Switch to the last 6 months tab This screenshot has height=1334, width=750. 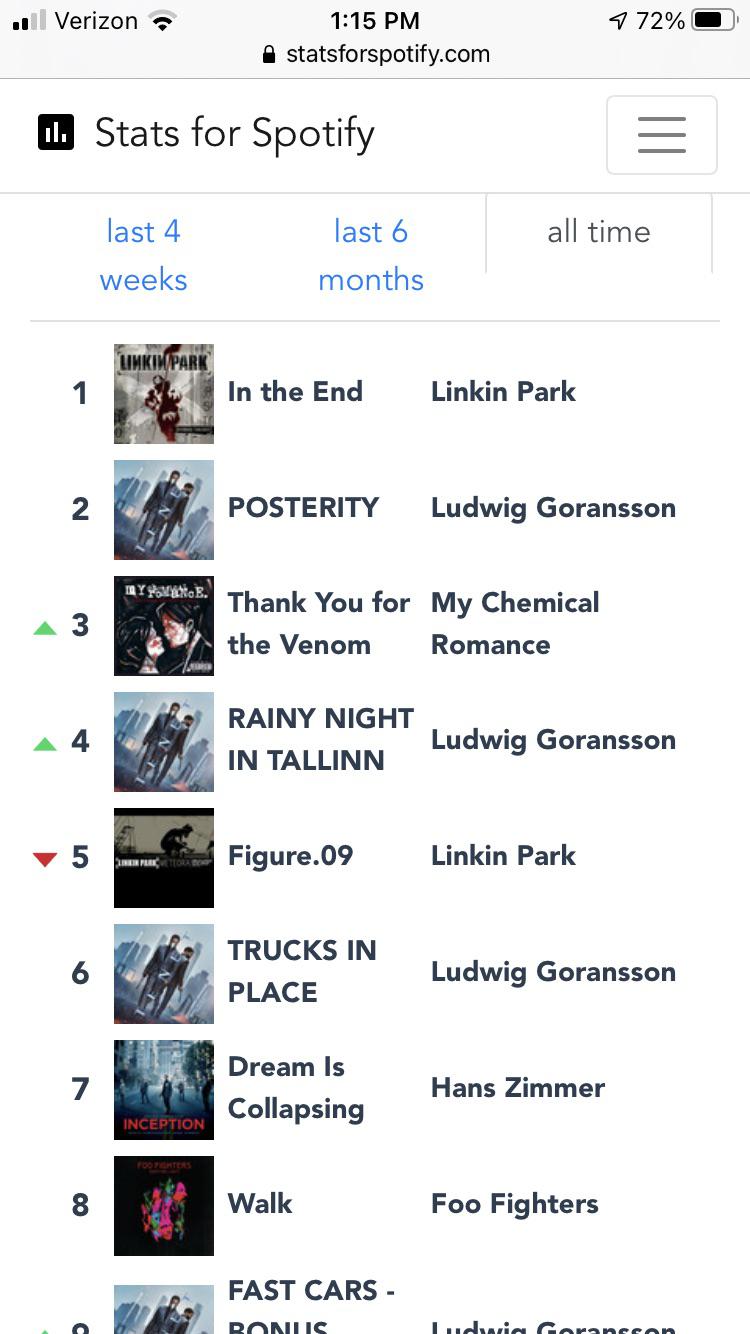(x=370, y=256)
